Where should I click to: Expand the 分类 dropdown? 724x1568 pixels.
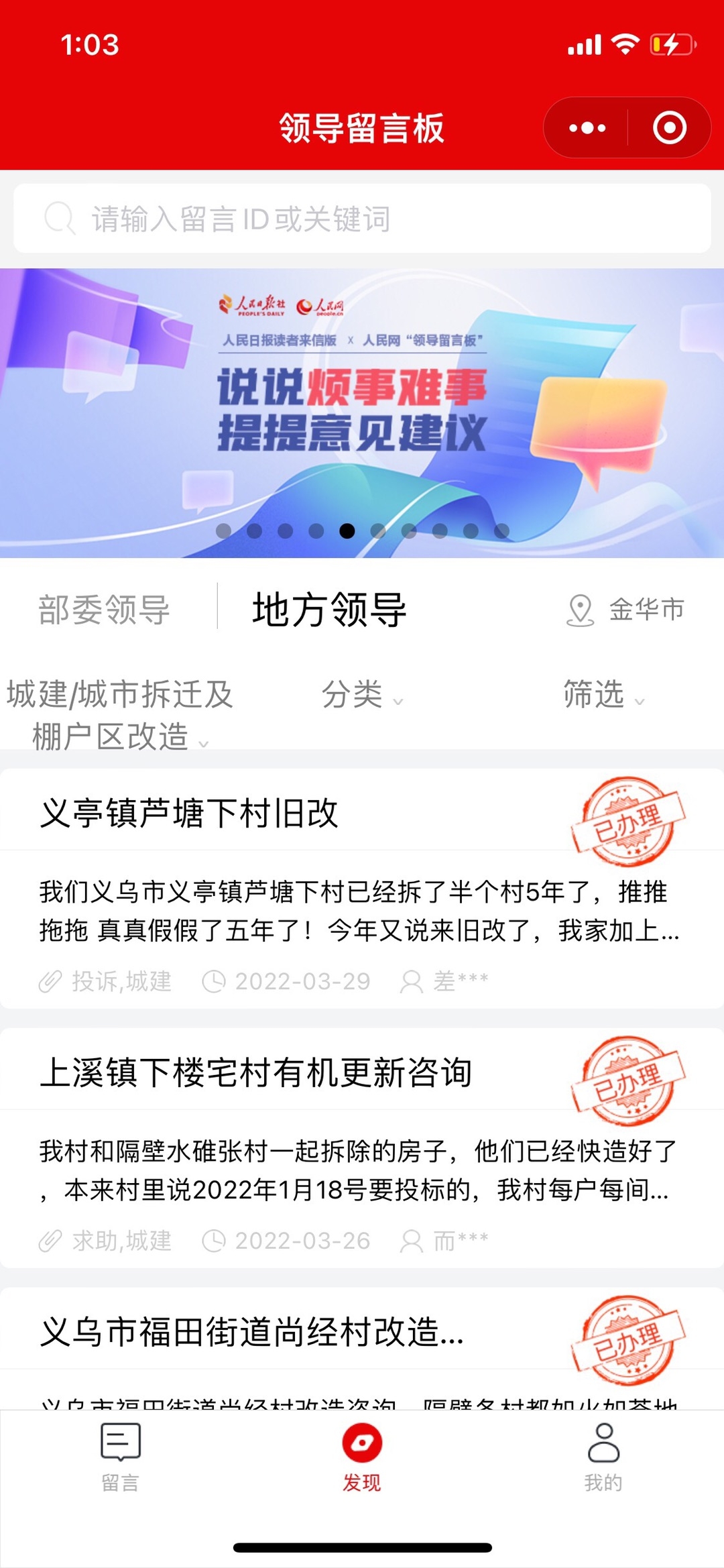coord(362,694)
